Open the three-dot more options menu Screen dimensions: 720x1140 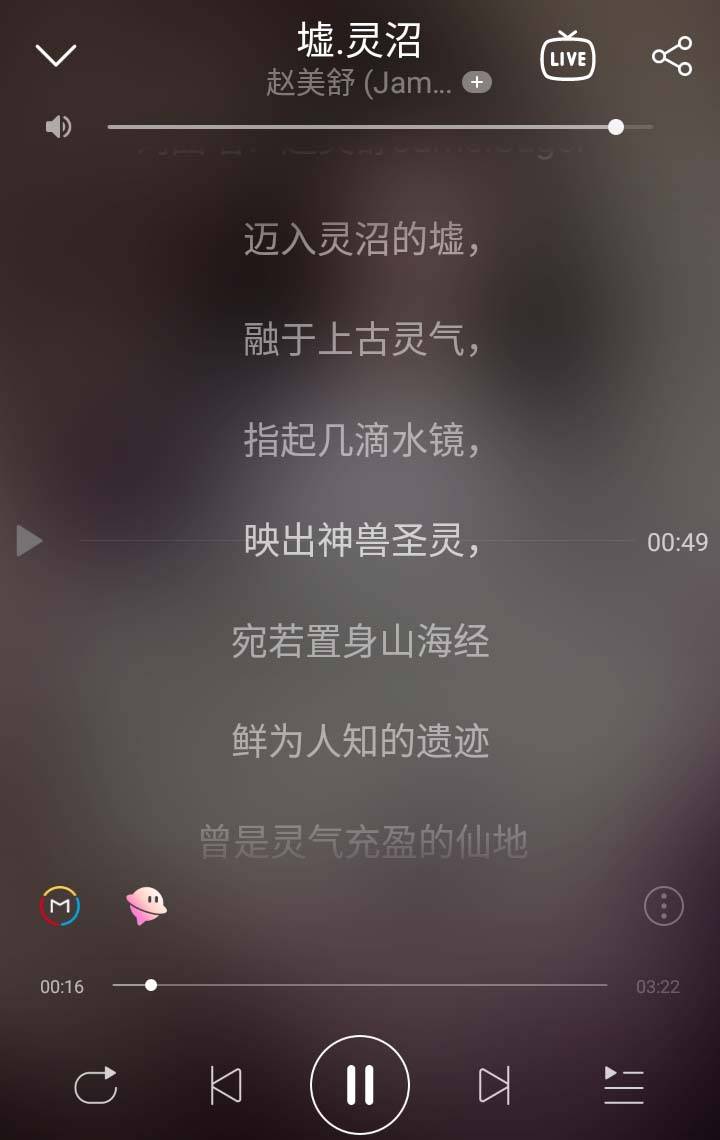[662, 906]
